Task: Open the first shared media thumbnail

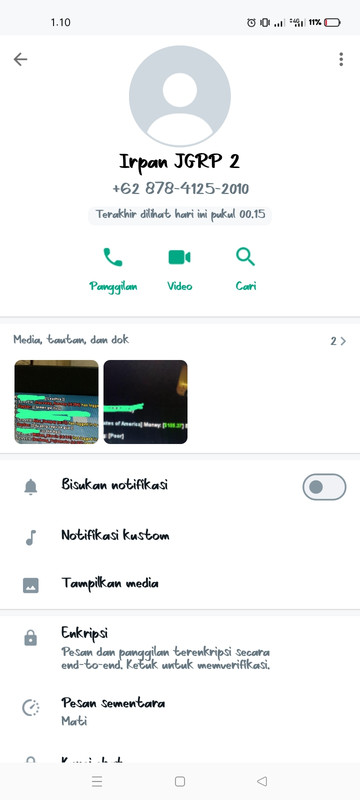Action: click(56, 402)
